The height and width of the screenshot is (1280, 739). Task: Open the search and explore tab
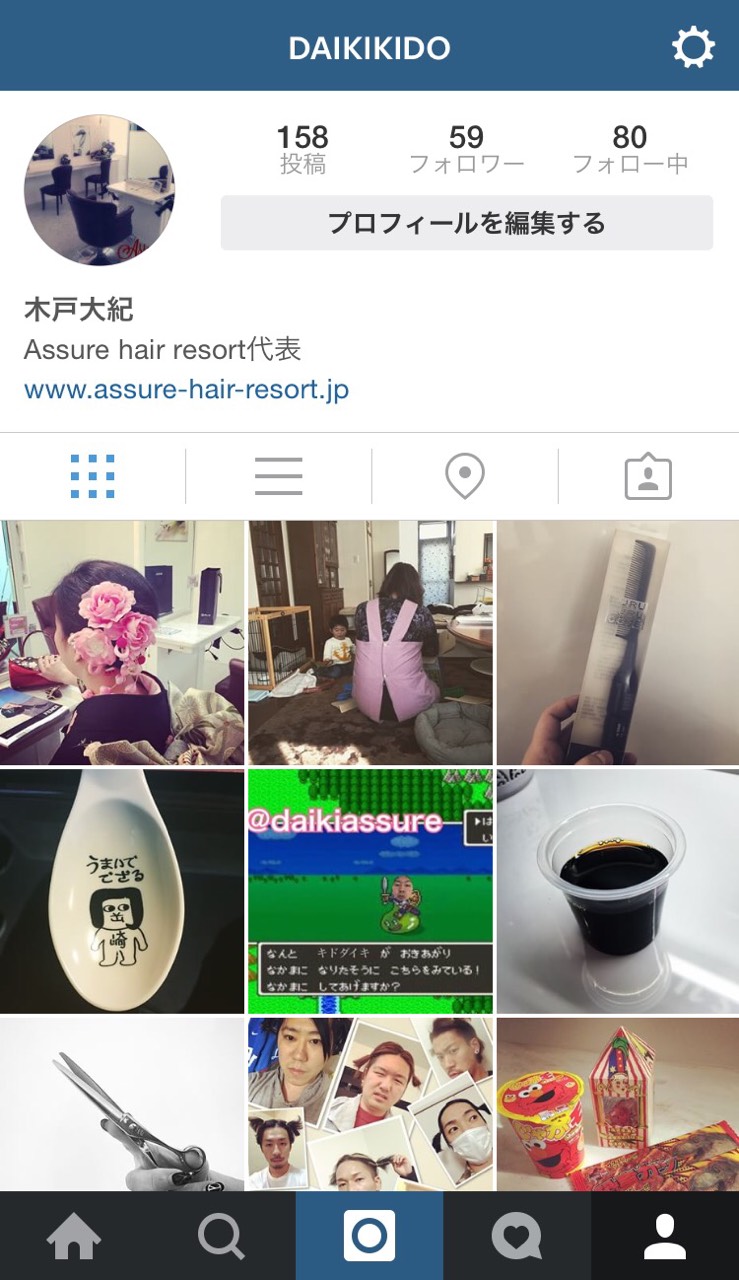pyautogui.click(x=221, y=1237)
